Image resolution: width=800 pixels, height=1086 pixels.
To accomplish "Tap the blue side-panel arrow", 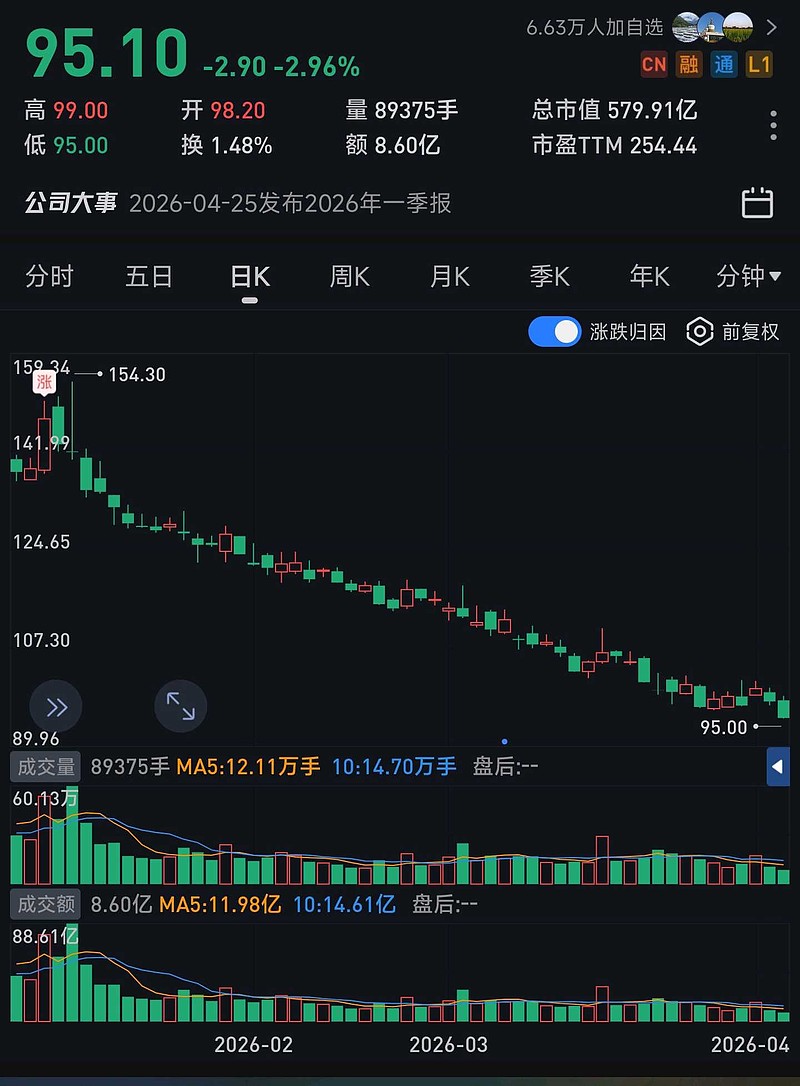I will coord(778,767).
